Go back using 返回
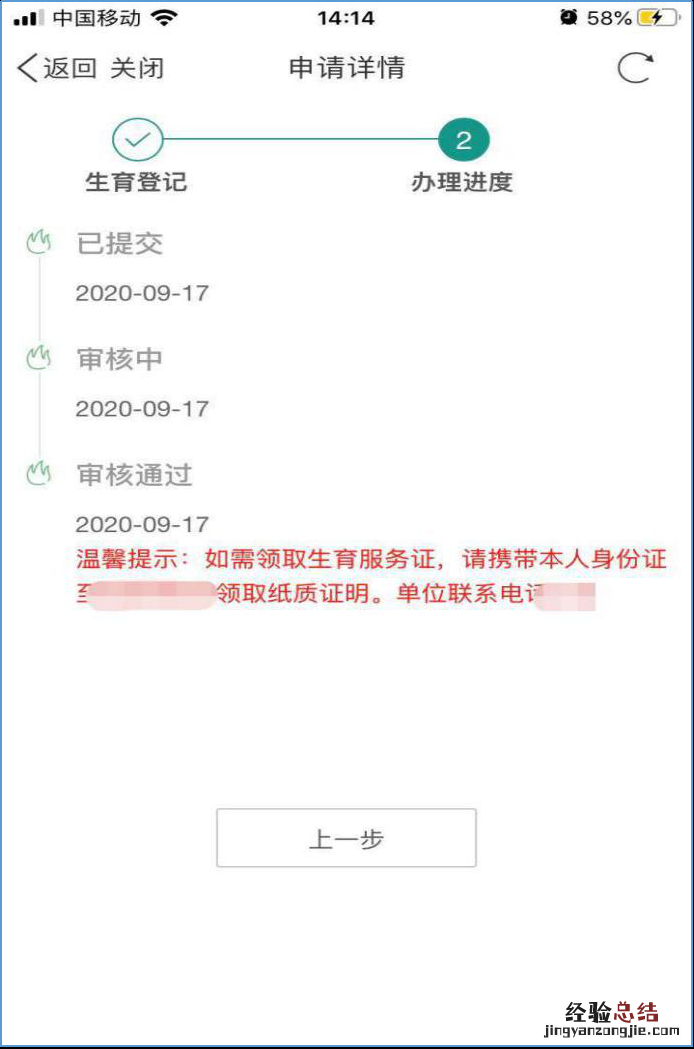The width and height of the screenshot is (694, 1049). pyautogui.click(x=58, y=68)
